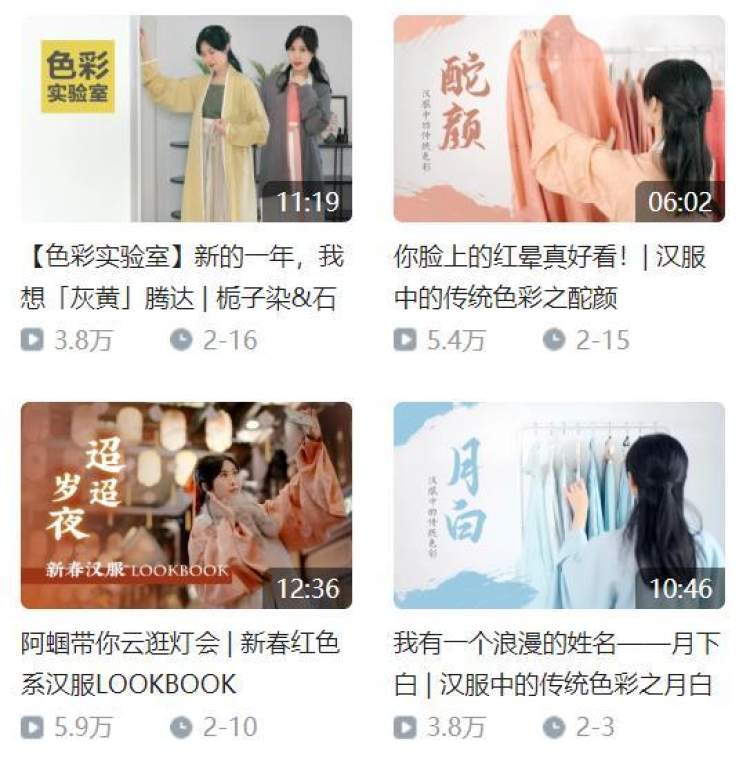This screenshot has height=772, width=750.
Task: Open the 色彩实验室 灰黄 video
Action: (186, 119)
